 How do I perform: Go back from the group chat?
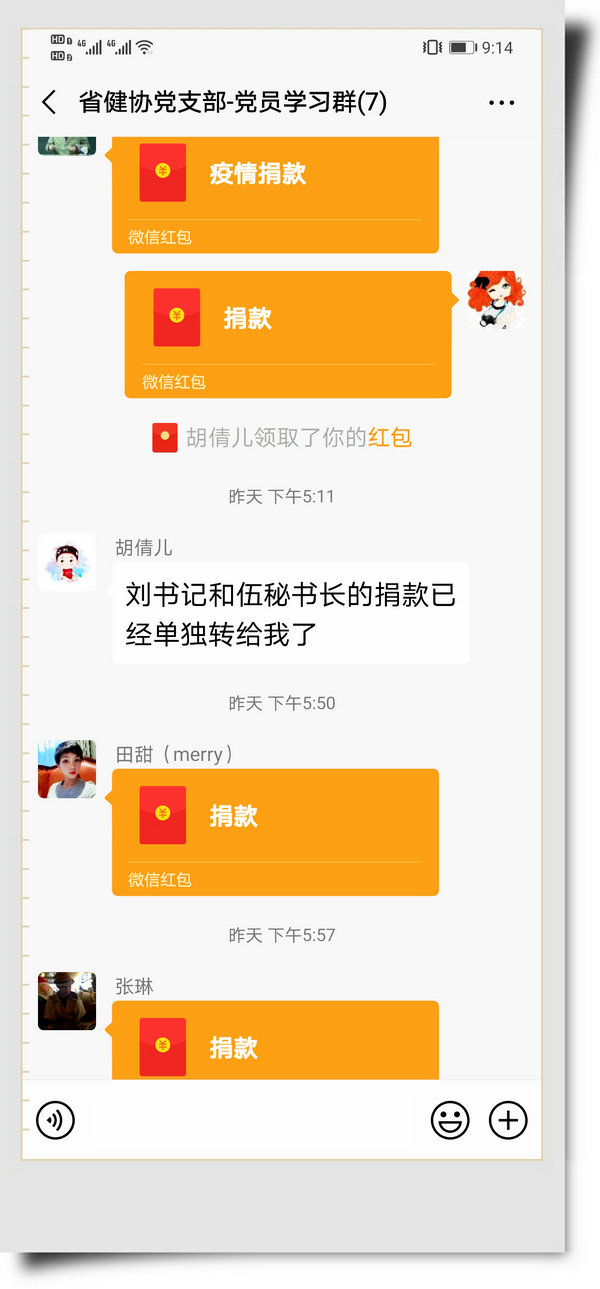pos(50,102)
